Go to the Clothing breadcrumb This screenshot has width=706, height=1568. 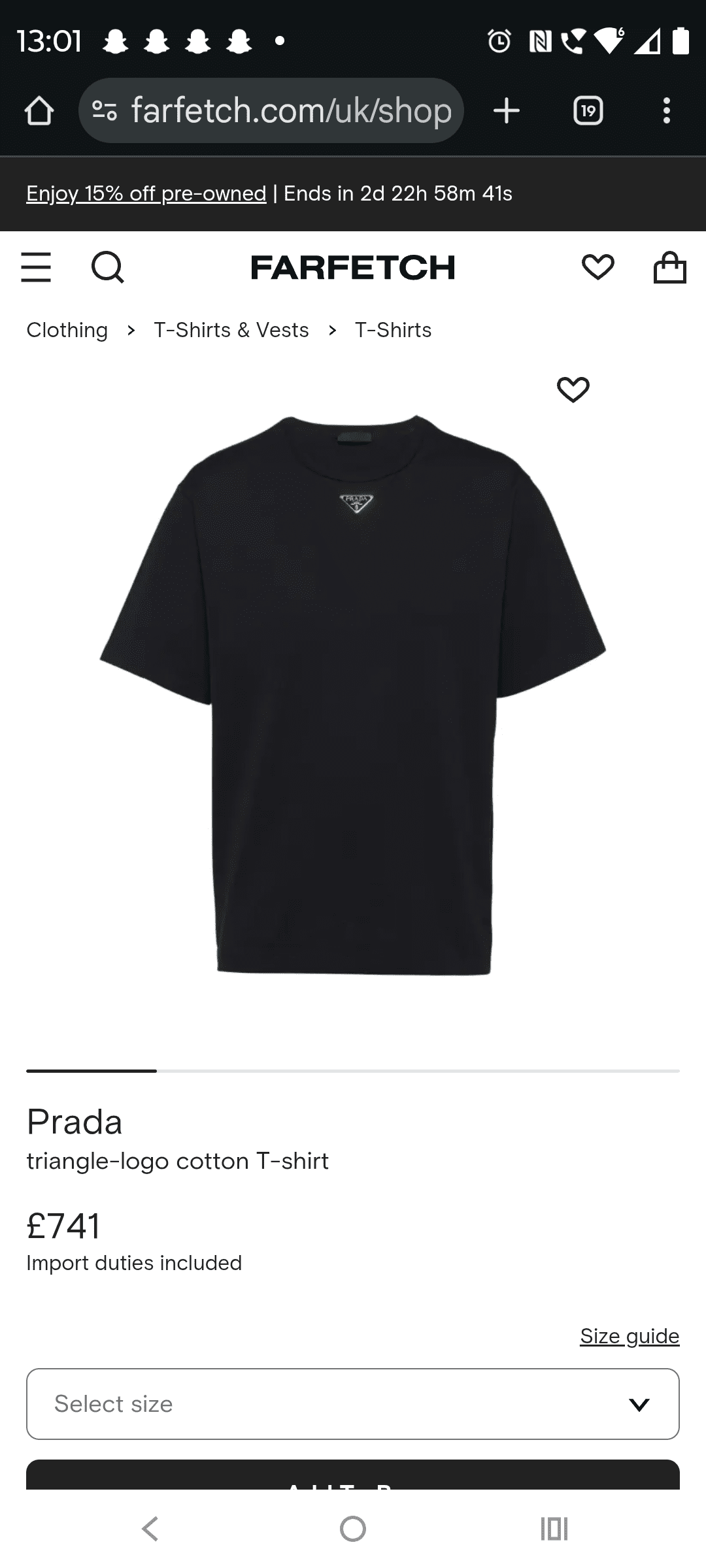point(67,330)
